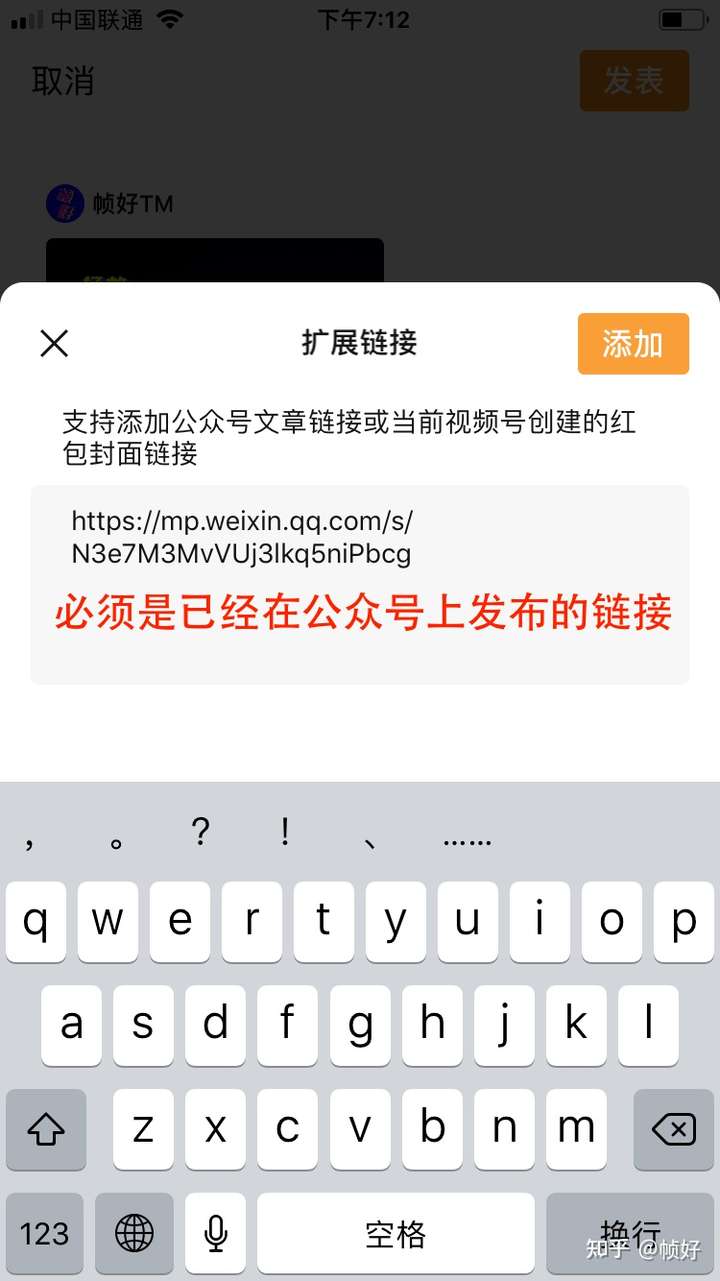
Task: Start voice dictation with microphone key
Action: click(x=215, y=1233)
